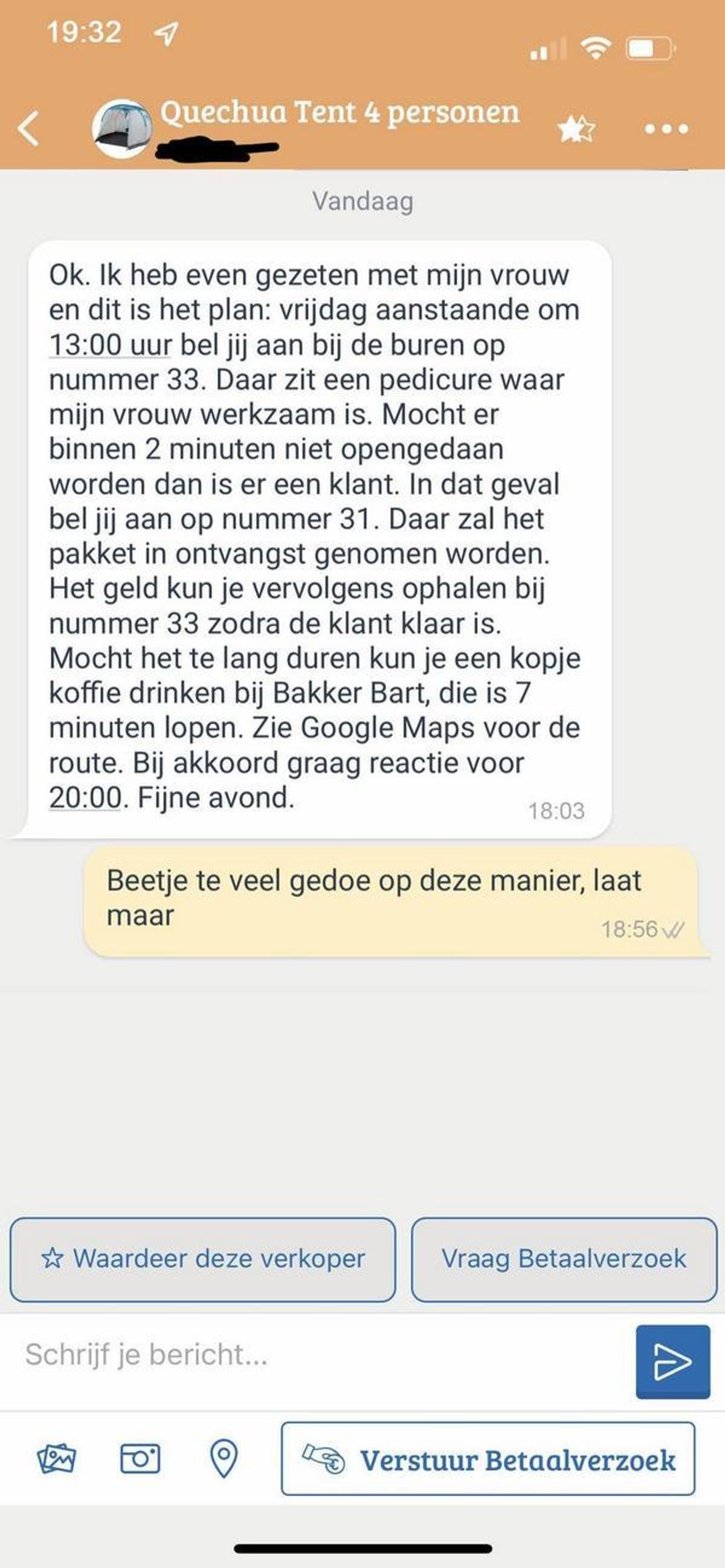Go back from the Quechua Tent chat

click(x=28, y=129)
